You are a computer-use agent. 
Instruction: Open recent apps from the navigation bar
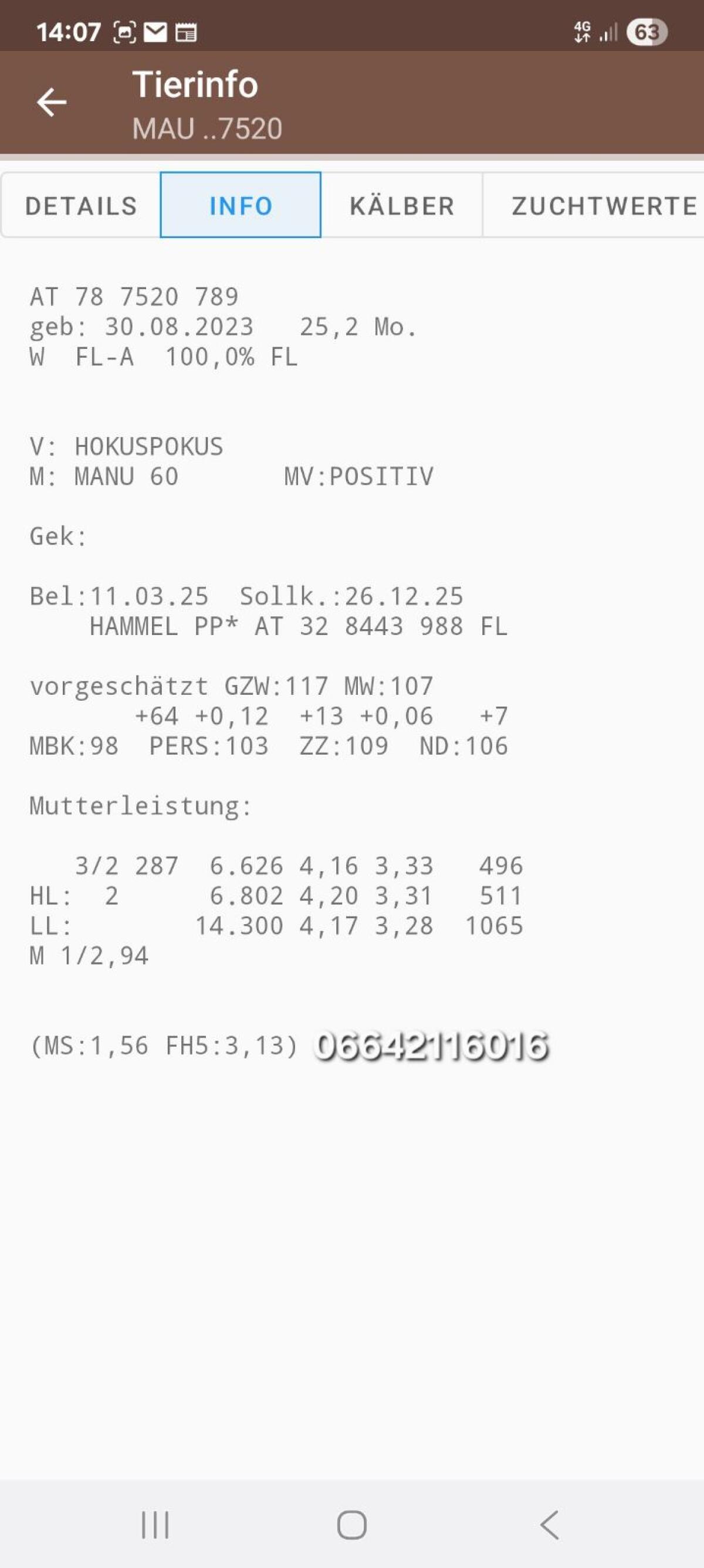155,1525
